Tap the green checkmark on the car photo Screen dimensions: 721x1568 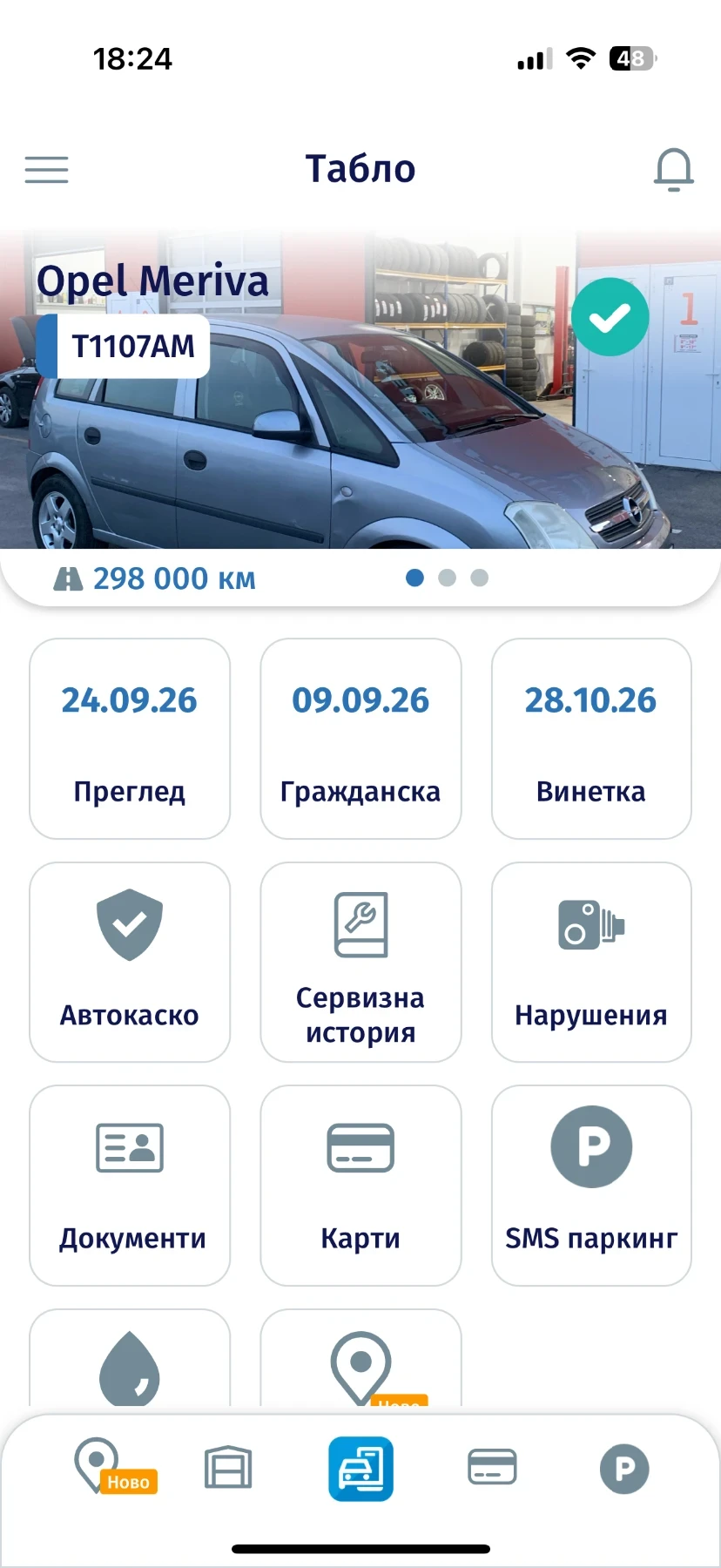610,317
